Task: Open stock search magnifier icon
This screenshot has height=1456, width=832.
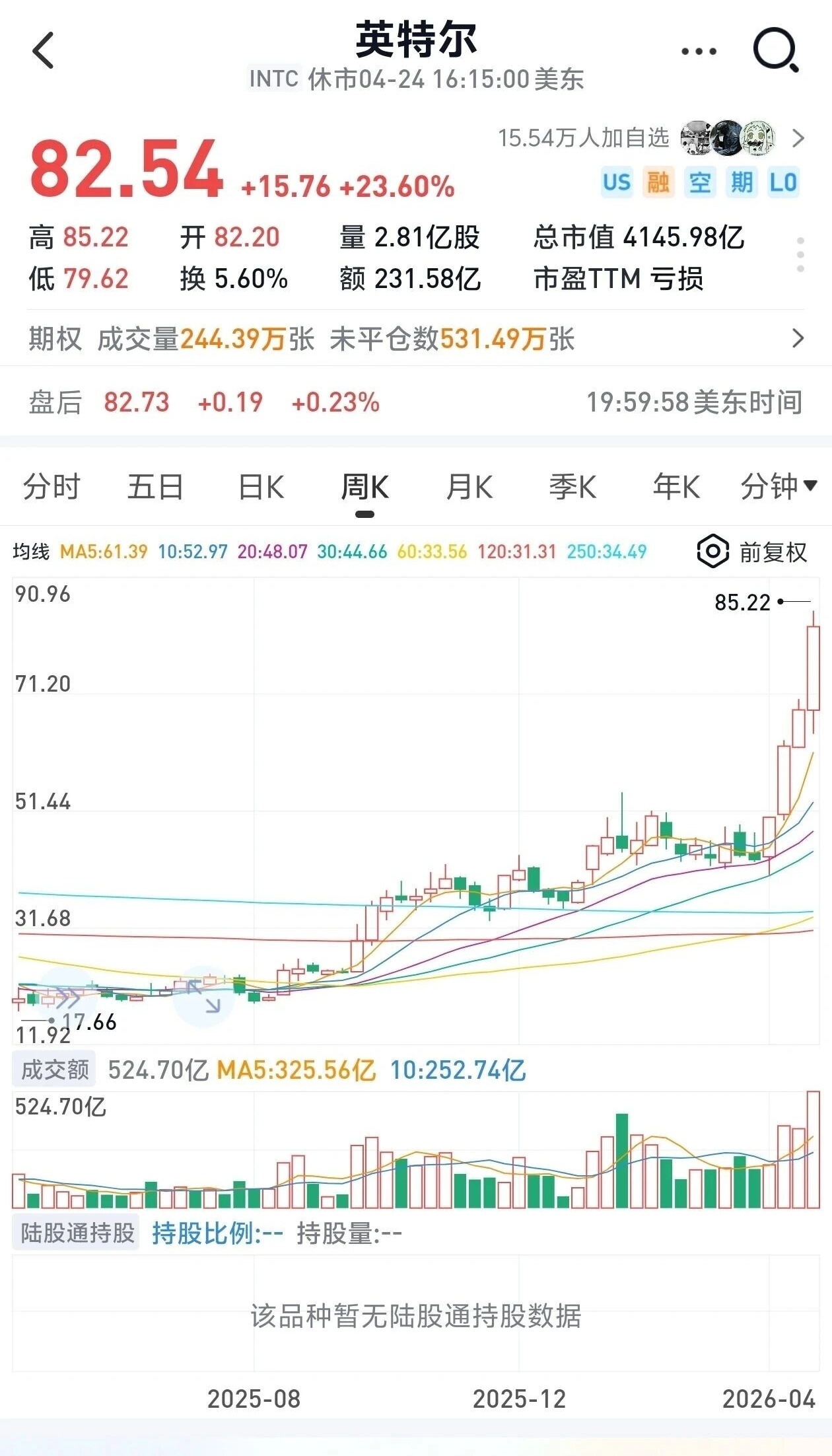Action: [776, 50]
